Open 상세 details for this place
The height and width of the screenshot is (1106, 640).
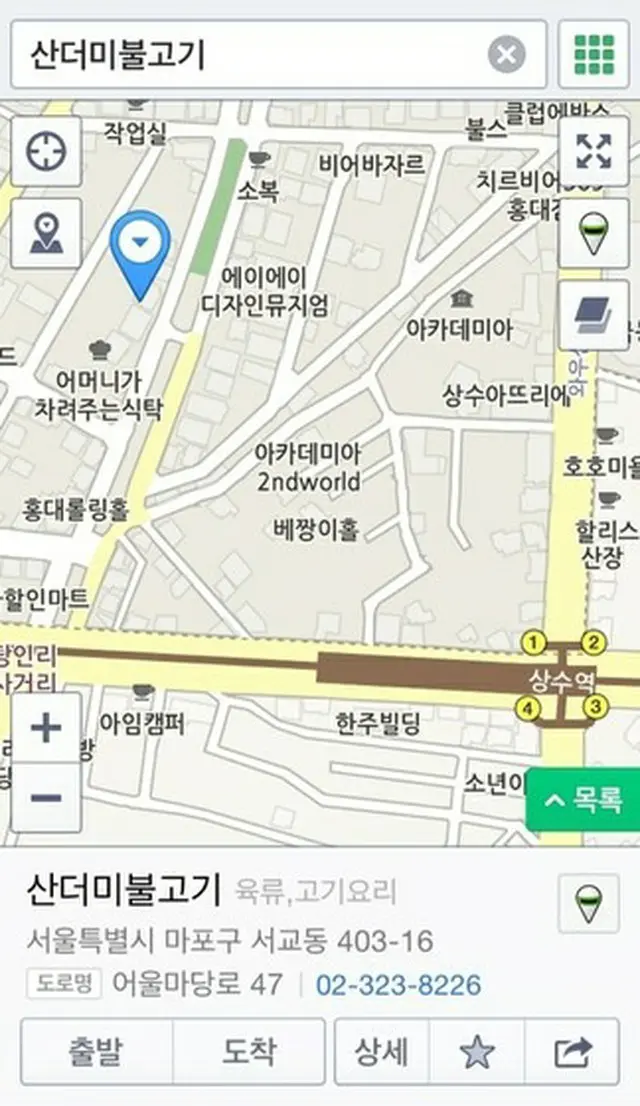point(382,1052)
